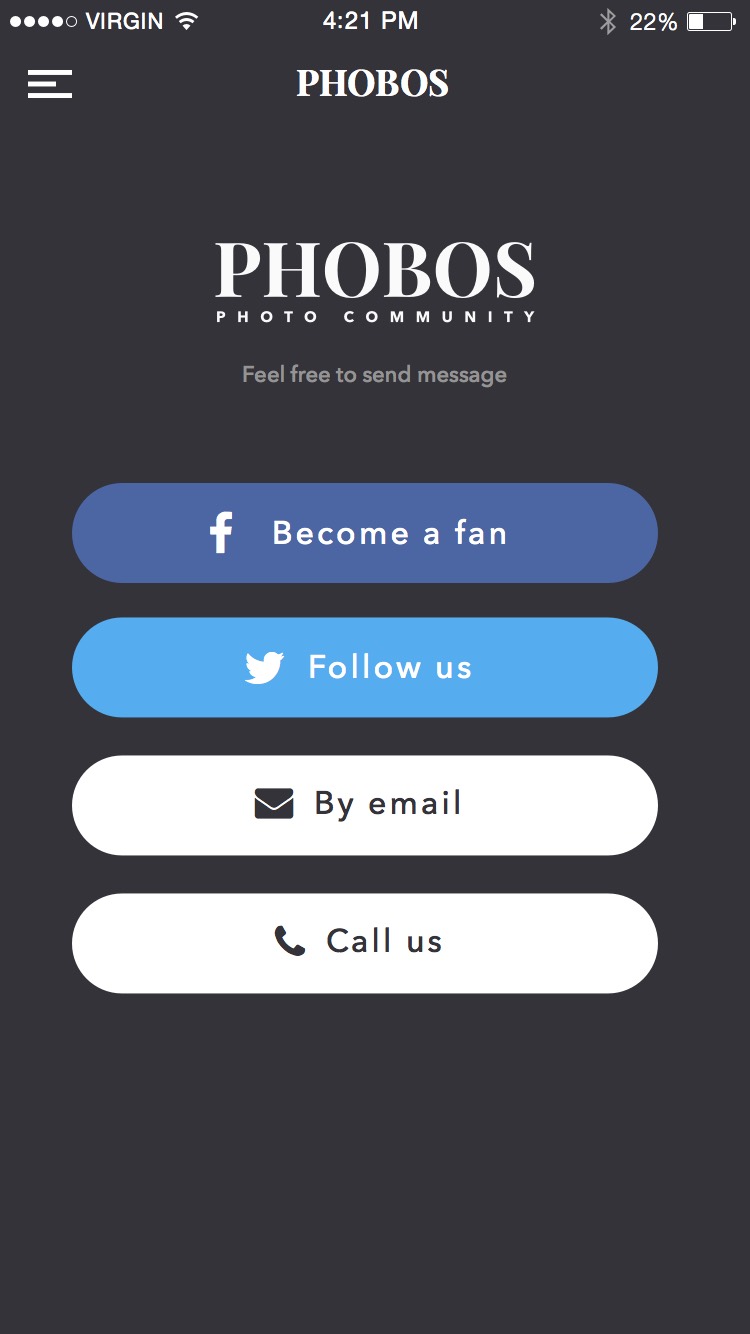
Task: Contact them with By email
Action: (365, 805)
